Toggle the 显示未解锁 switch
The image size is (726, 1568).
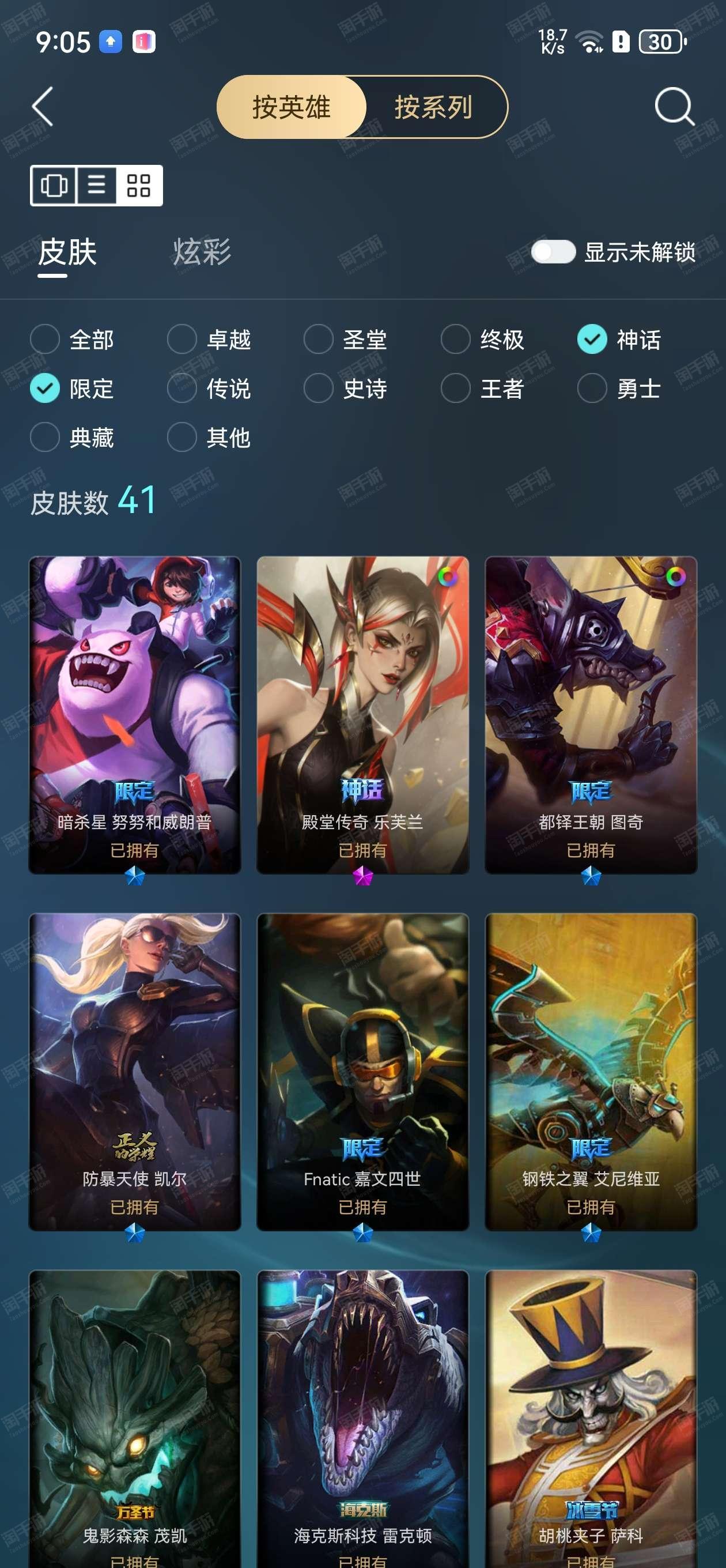click(553, 252)
